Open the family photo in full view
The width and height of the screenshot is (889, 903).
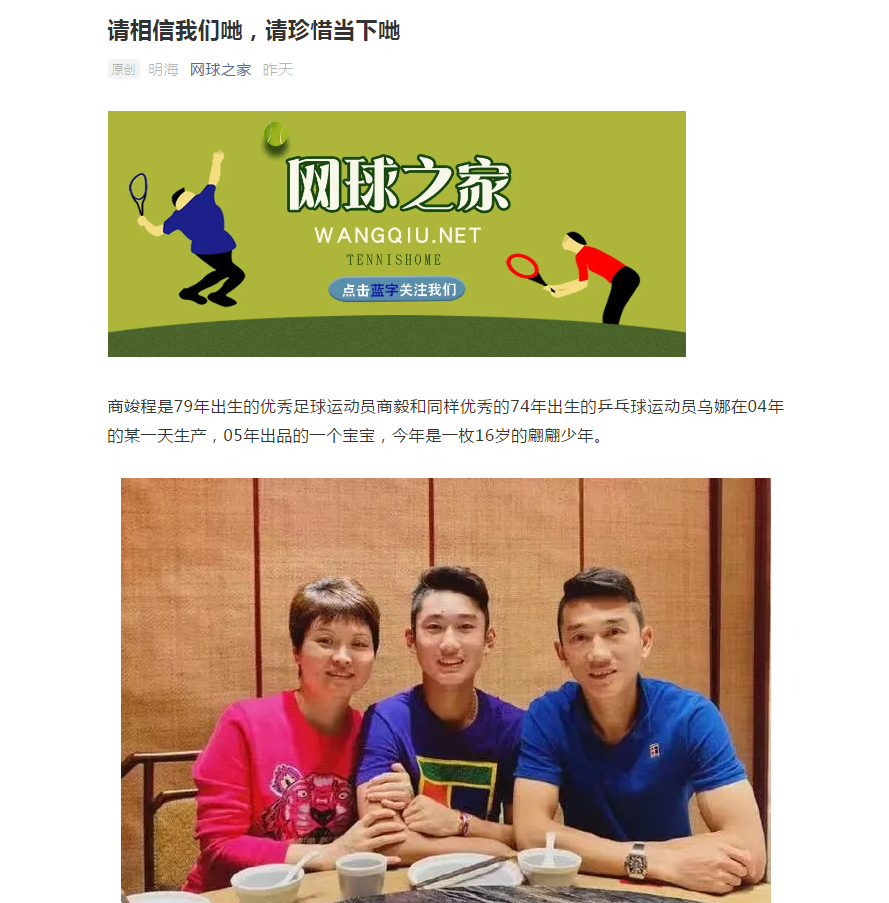(x=445, y=689)
